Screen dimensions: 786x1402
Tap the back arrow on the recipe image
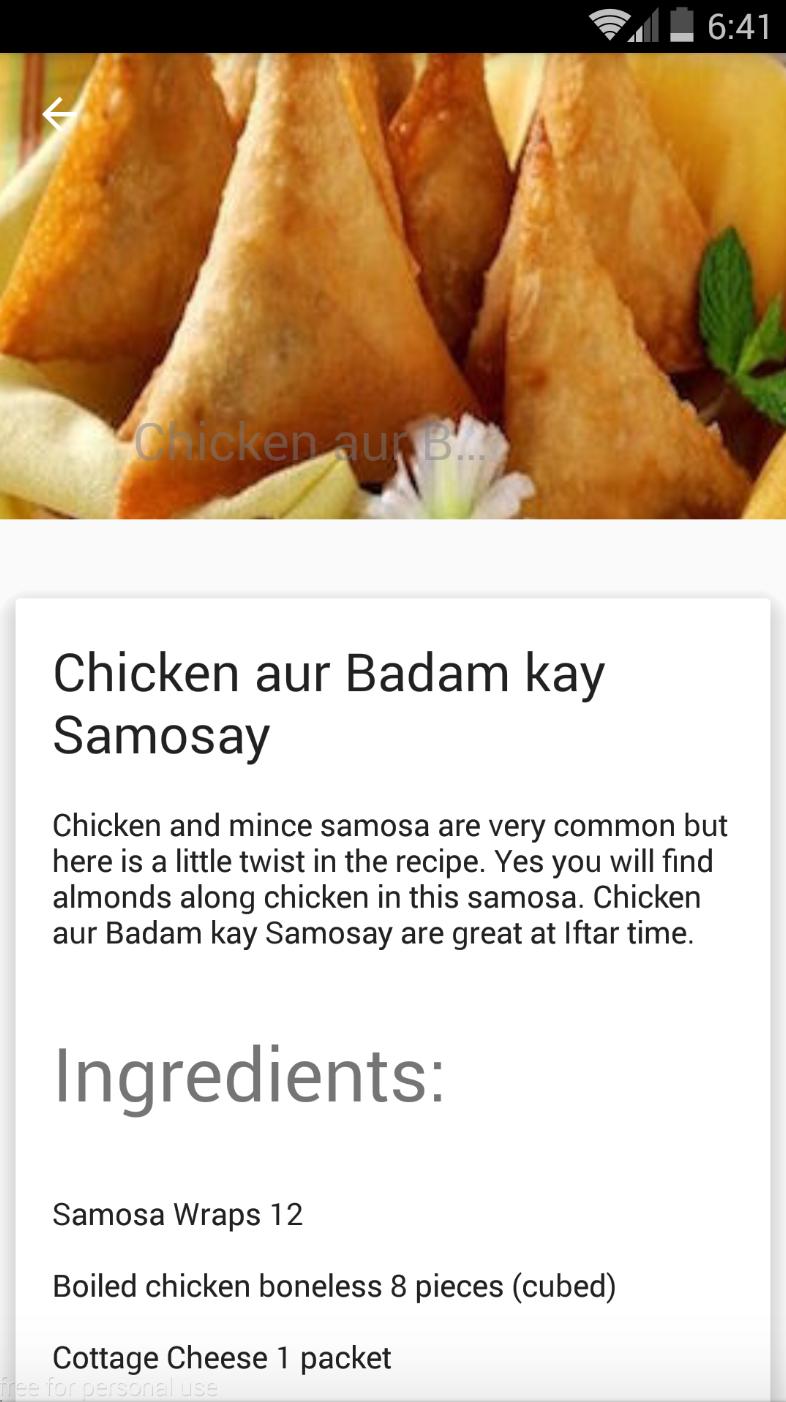[59, 114]
